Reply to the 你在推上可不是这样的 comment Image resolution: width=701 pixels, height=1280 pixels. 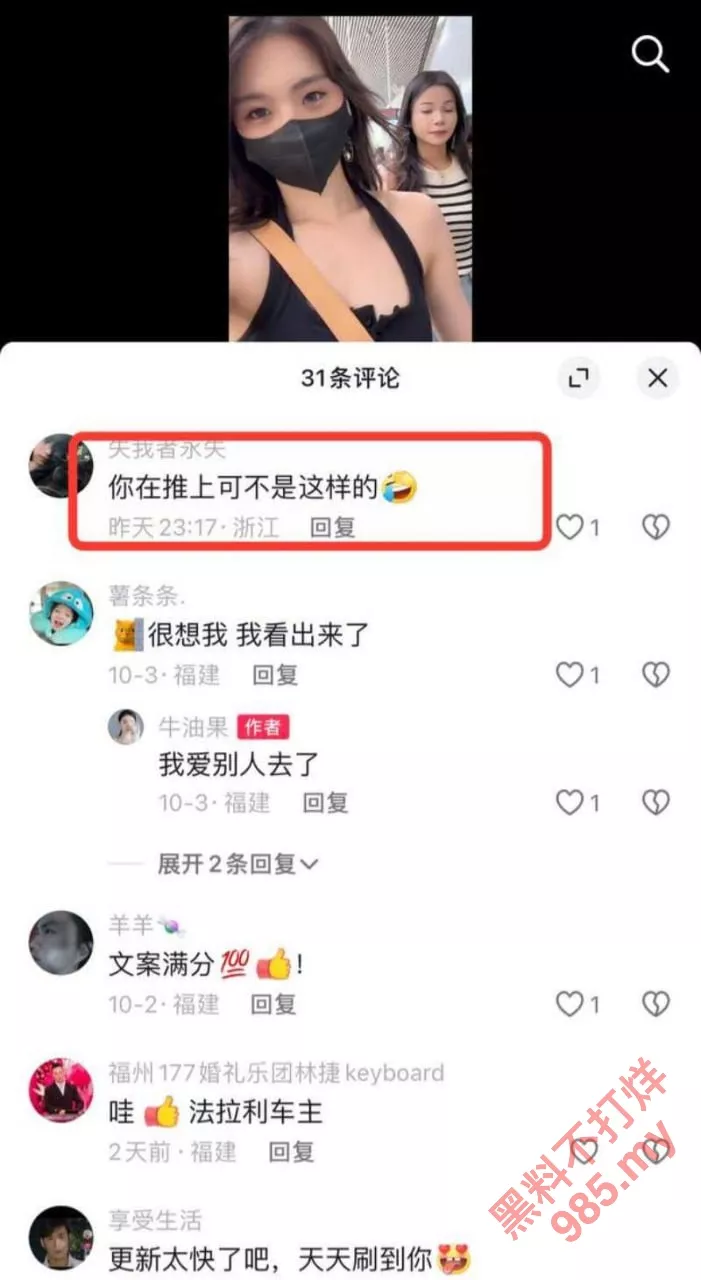[332, 527]
